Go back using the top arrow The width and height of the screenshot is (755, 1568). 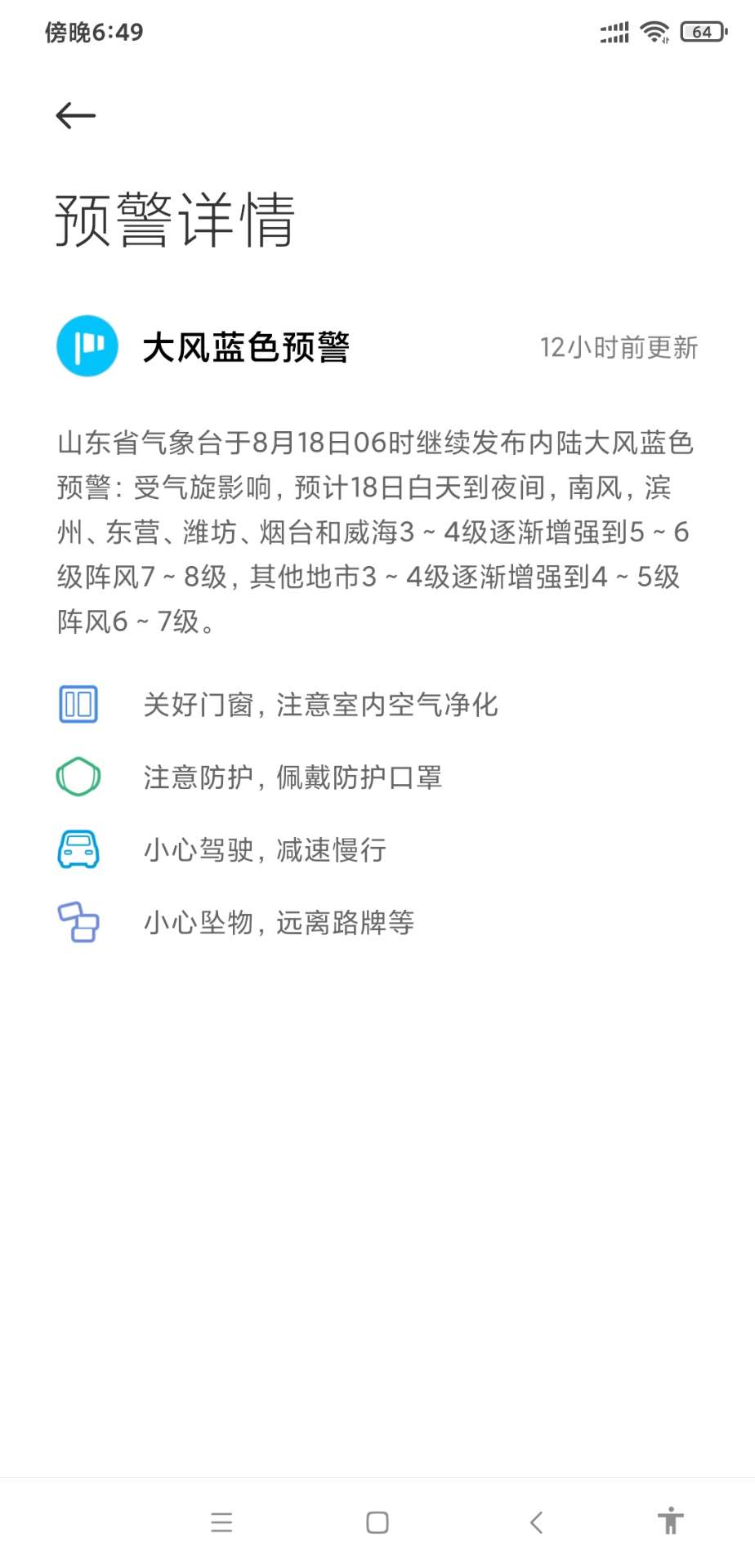(x=76, y=116)
